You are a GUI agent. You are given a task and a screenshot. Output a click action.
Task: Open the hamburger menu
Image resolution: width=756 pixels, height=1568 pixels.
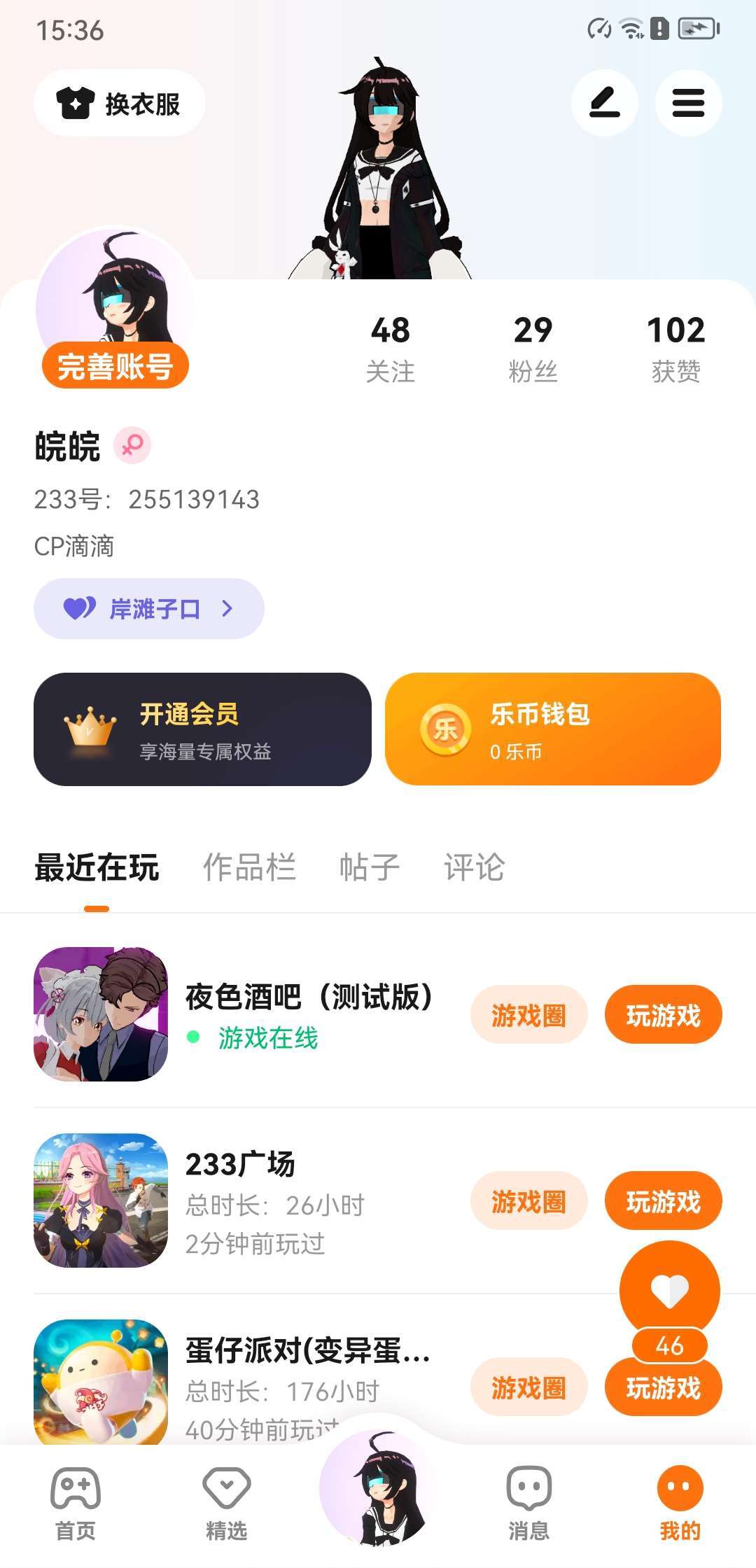tap(688, 103)
